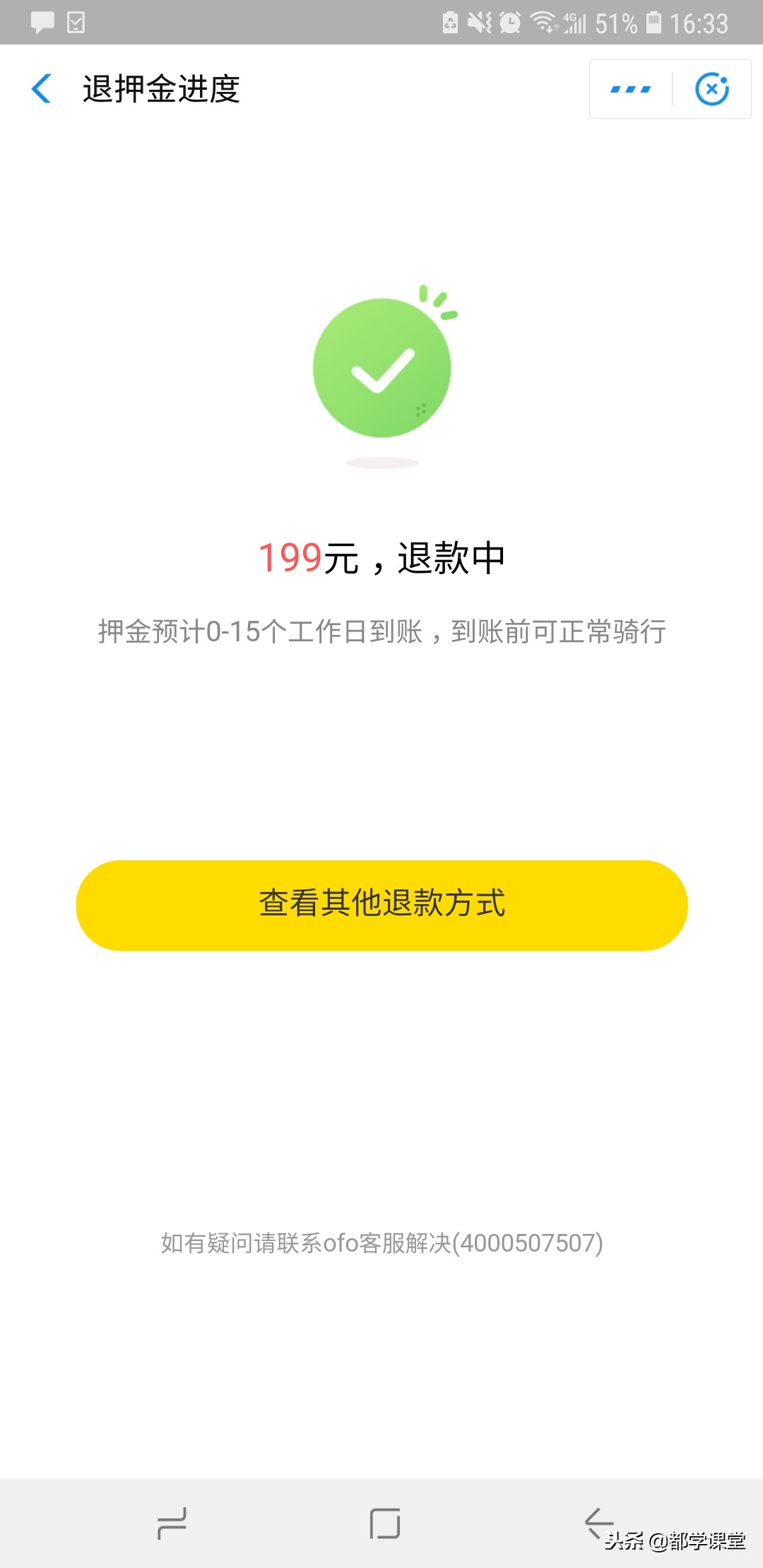Screen dimensions: 763x1568
Task: Tap the 199元退款中 status text
Action: tap(381, 558)
